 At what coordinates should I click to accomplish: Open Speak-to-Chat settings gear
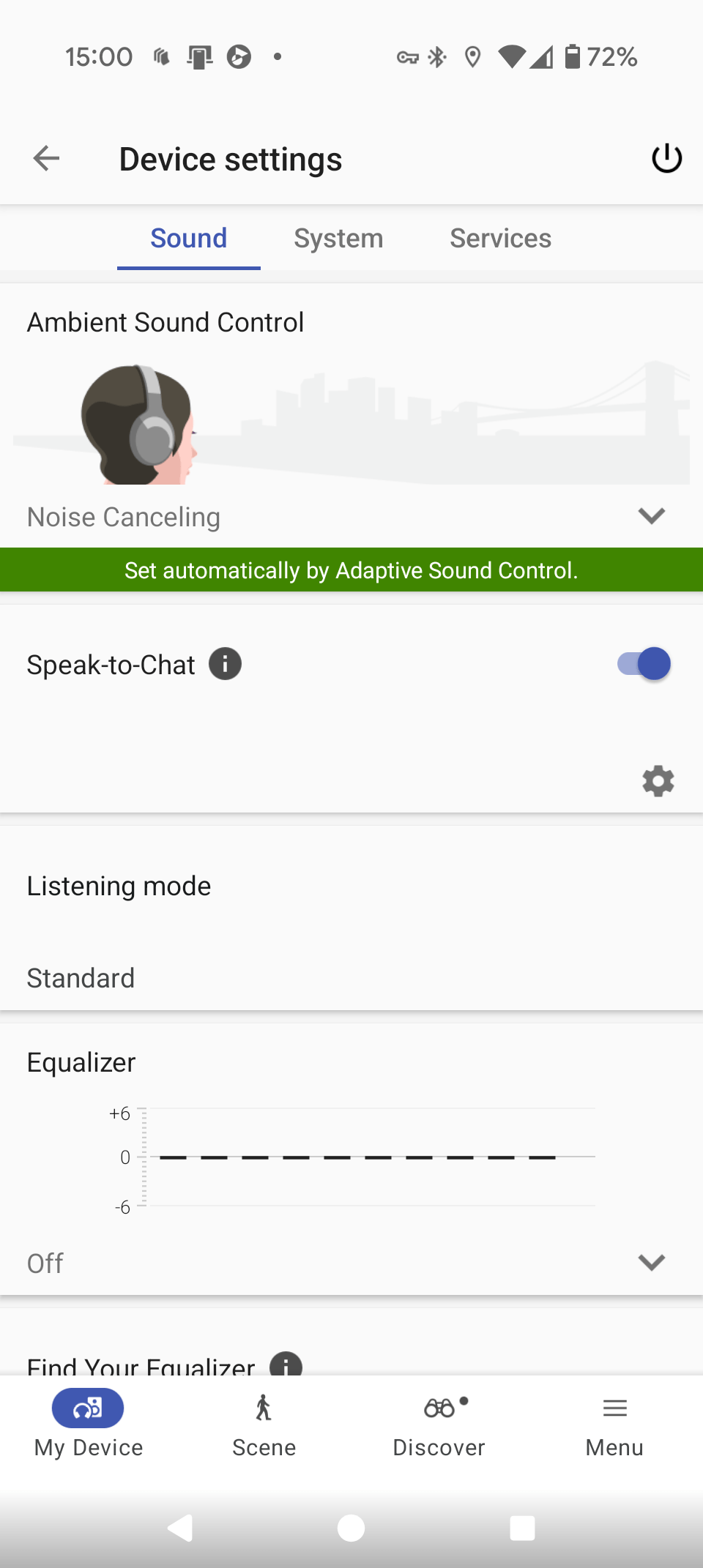pos(658,781)
